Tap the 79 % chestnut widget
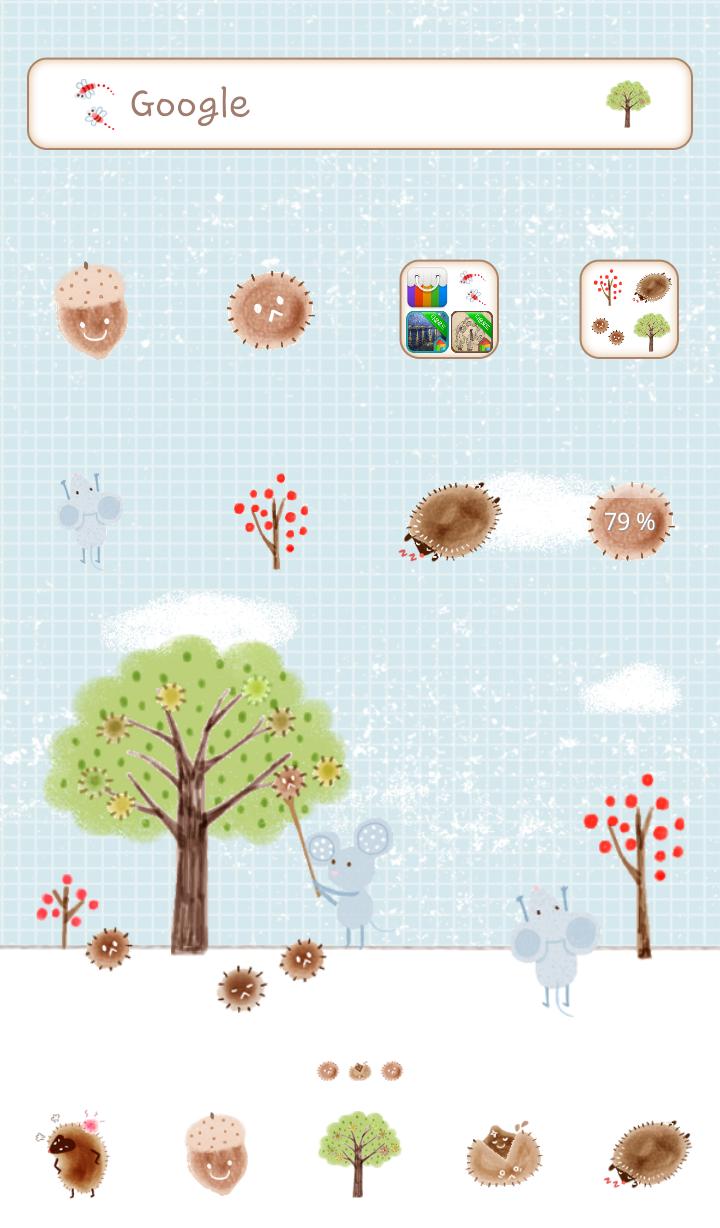This screenshot has width=720, height=1228. 630,521
